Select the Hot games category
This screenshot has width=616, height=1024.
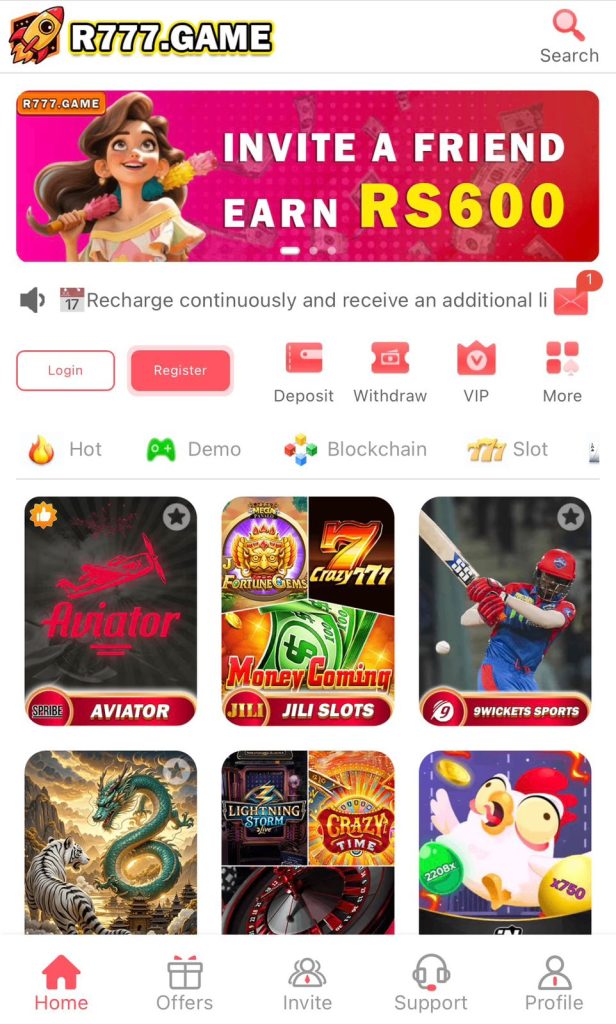coord(65,450)
